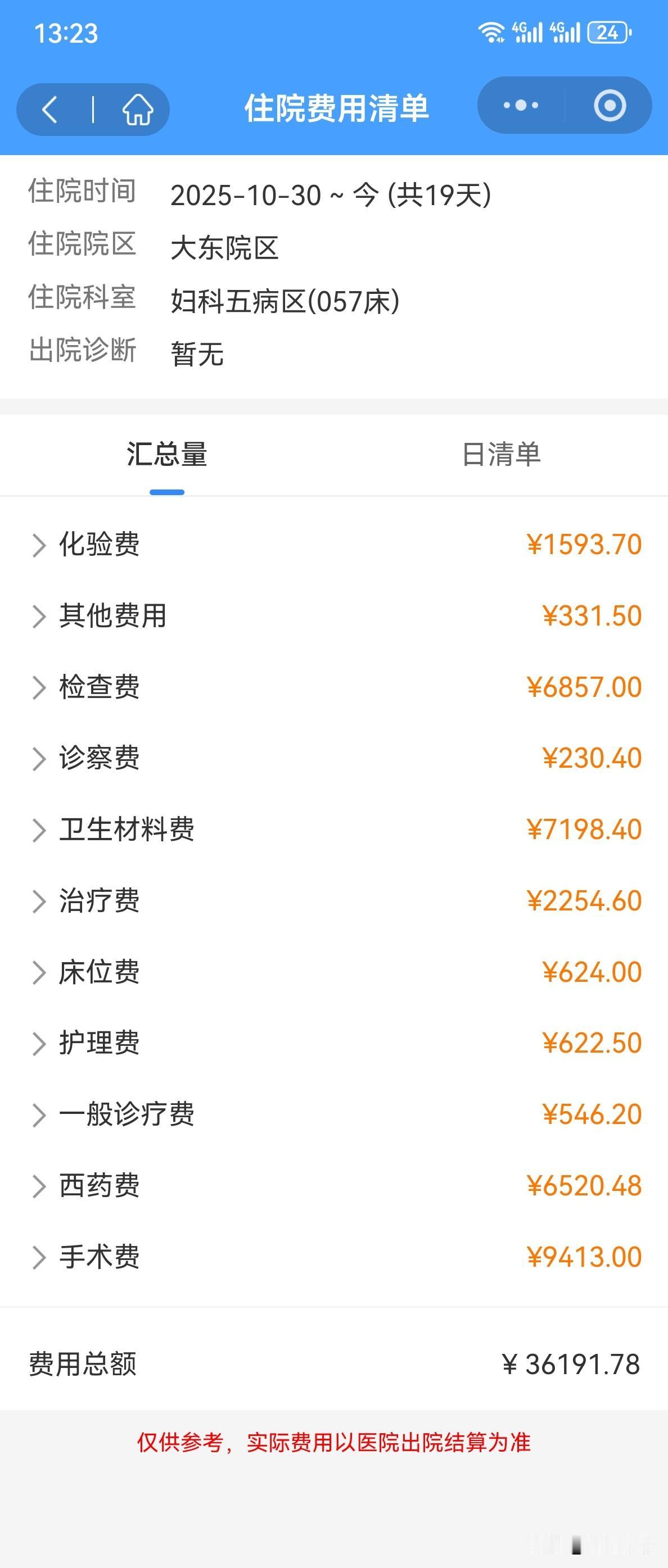Viewport: 668px width, 1568px height.
Task: Open 床位费 details
Action: click(333, 972)
